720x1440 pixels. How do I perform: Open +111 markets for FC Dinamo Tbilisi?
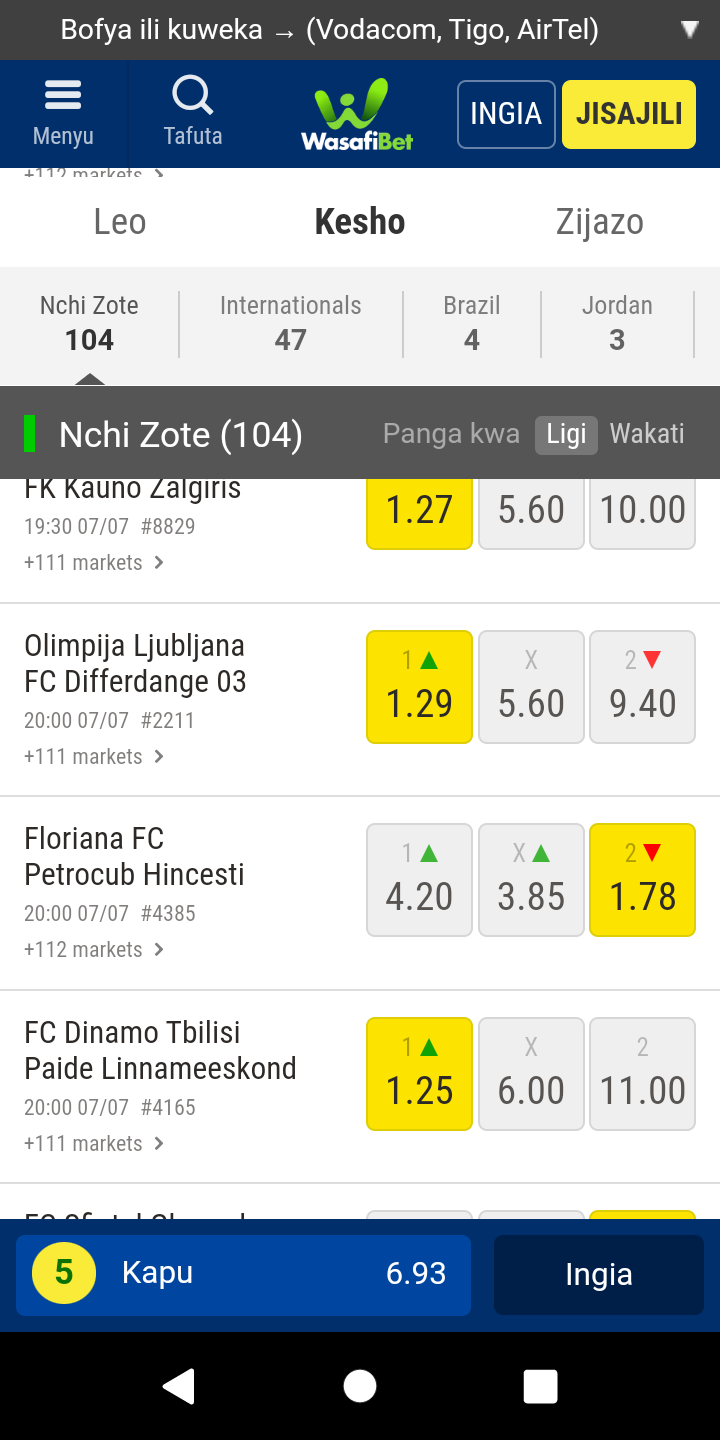[94, 1143]
